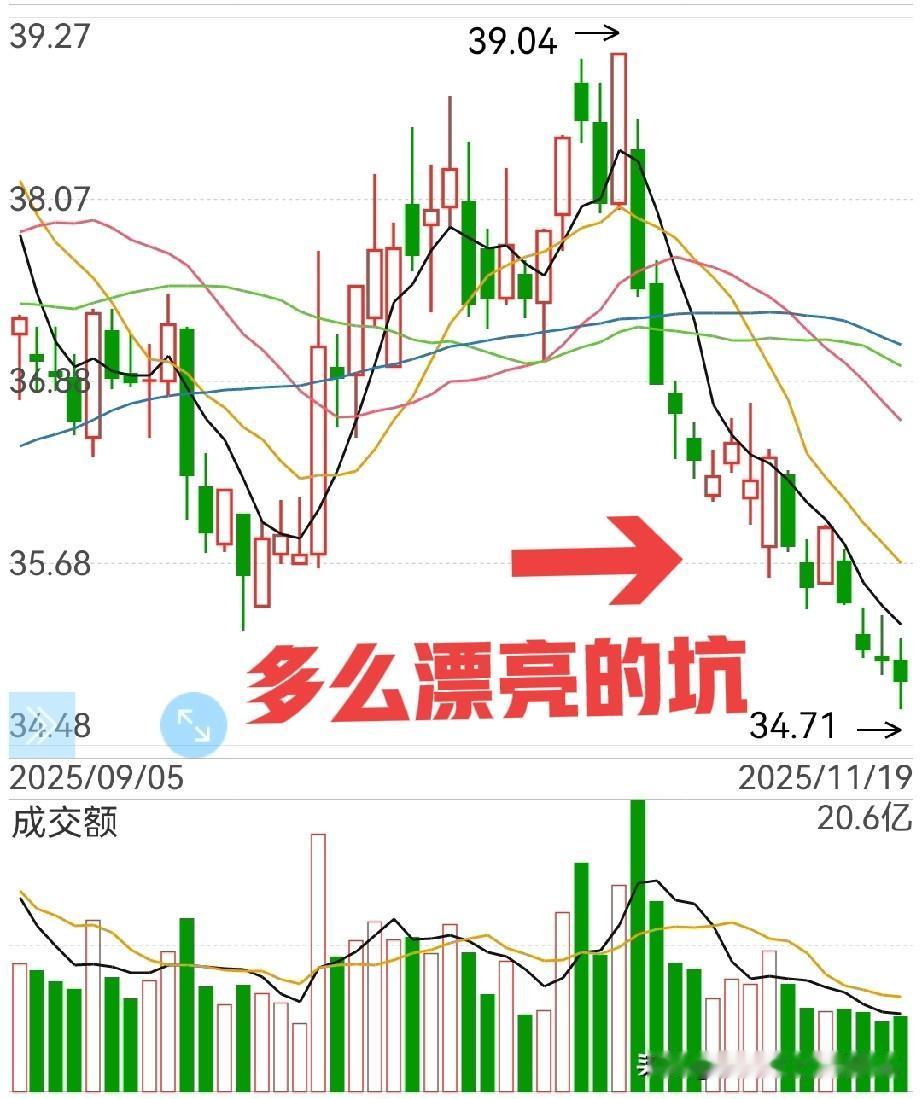Switch to the volume panel below the chart
The height and width of the screenshot is (1099, 922).
coord(460,950)
